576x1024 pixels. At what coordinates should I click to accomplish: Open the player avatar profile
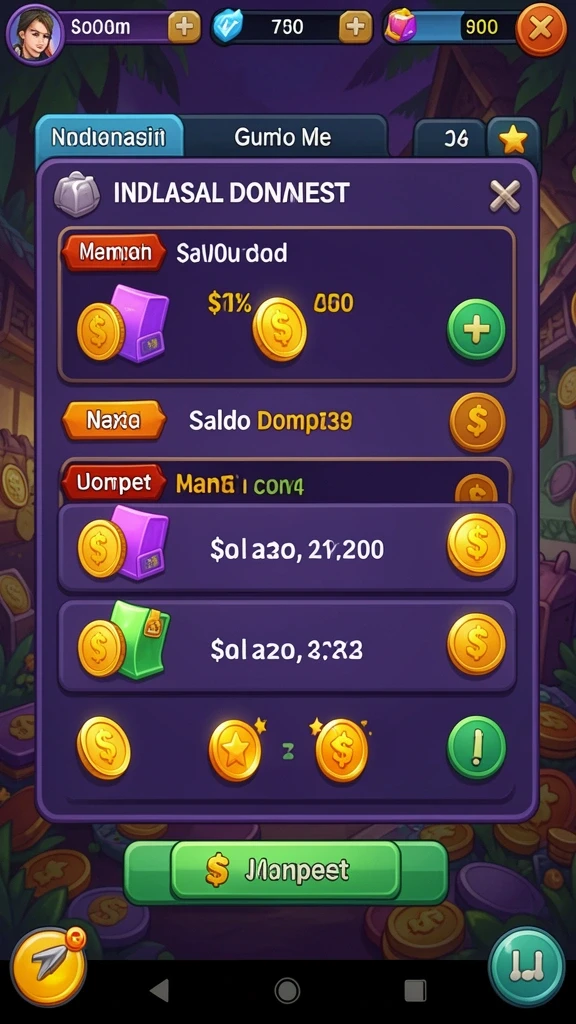click(x=35, y=33)
